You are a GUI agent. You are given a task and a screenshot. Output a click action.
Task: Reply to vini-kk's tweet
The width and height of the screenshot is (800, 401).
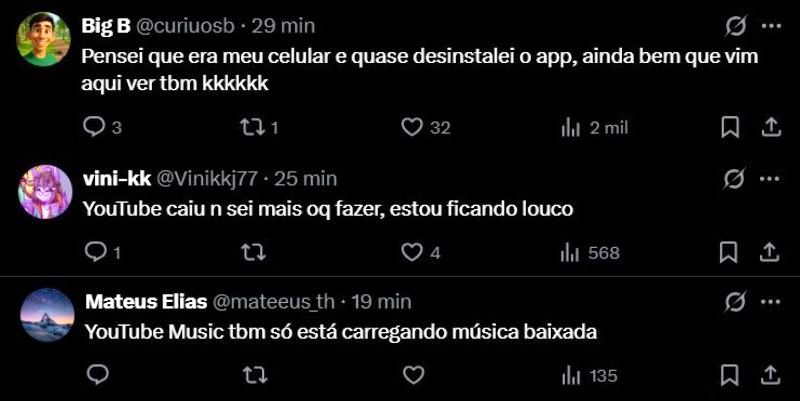coord(96,252)
